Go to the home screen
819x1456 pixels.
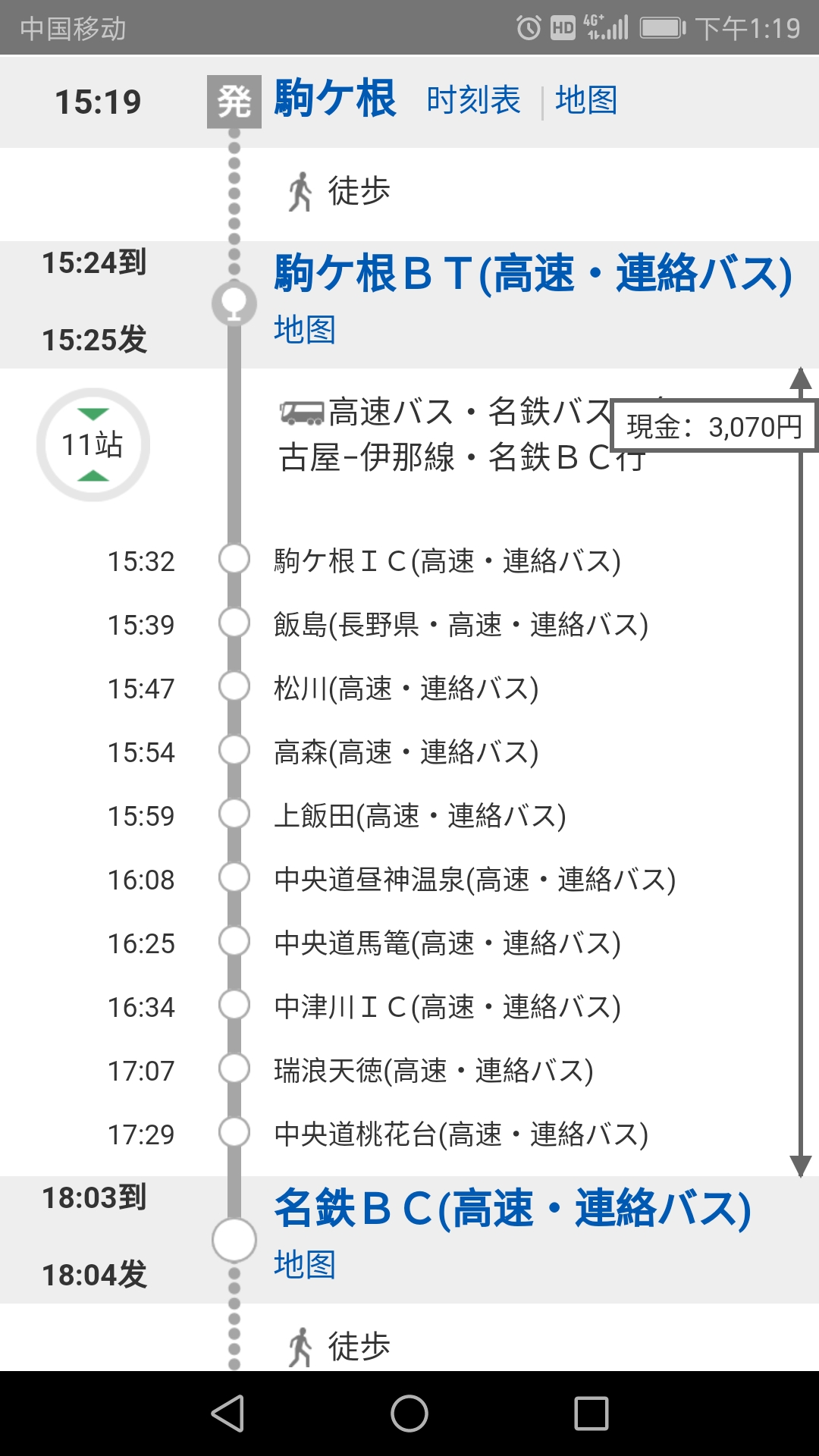pyautogui.click(x=409, y=1414)
